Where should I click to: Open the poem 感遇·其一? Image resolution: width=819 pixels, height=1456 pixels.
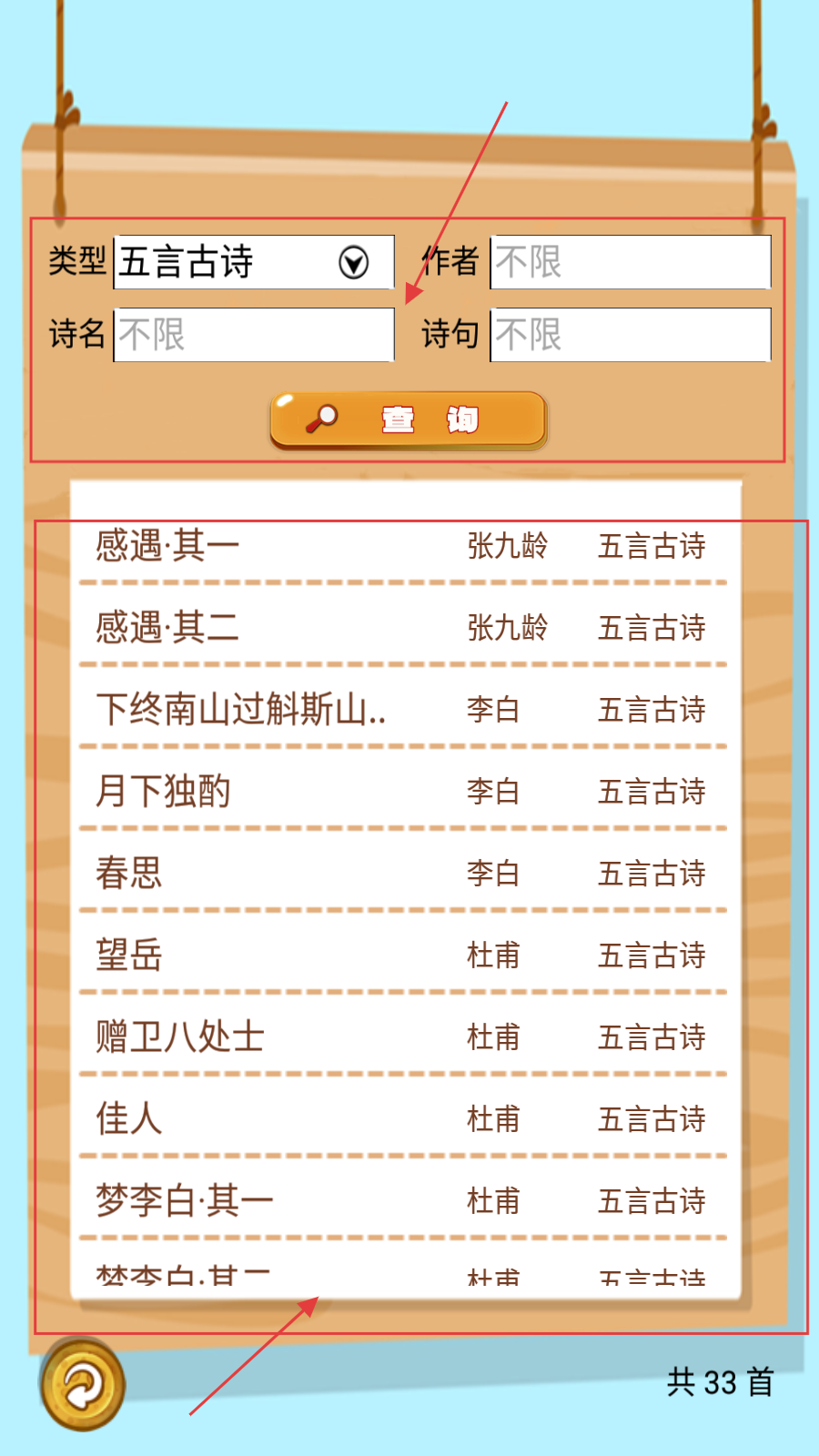point(405,546)
